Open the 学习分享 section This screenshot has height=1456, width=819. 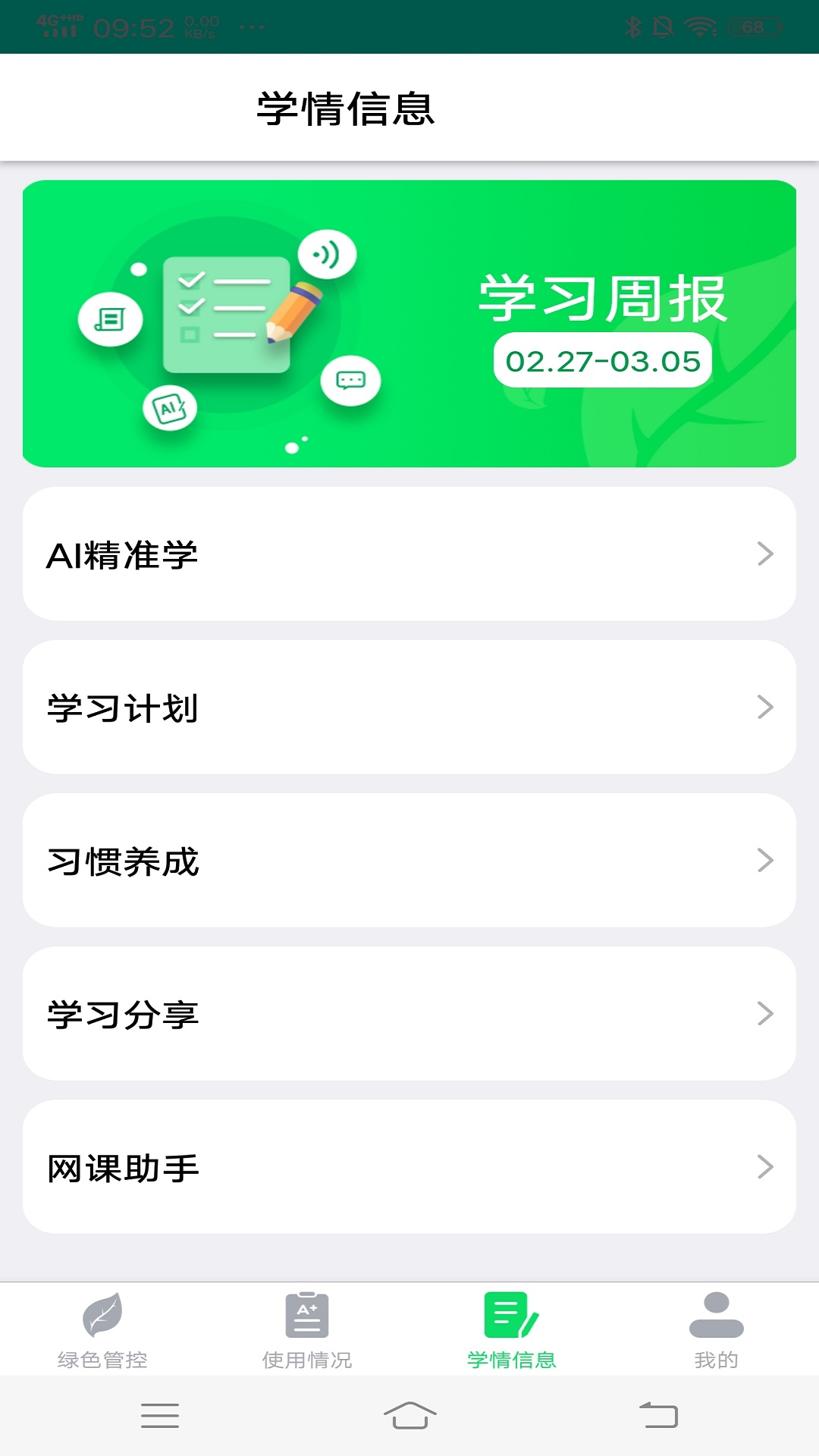[x=409, y=1014]
